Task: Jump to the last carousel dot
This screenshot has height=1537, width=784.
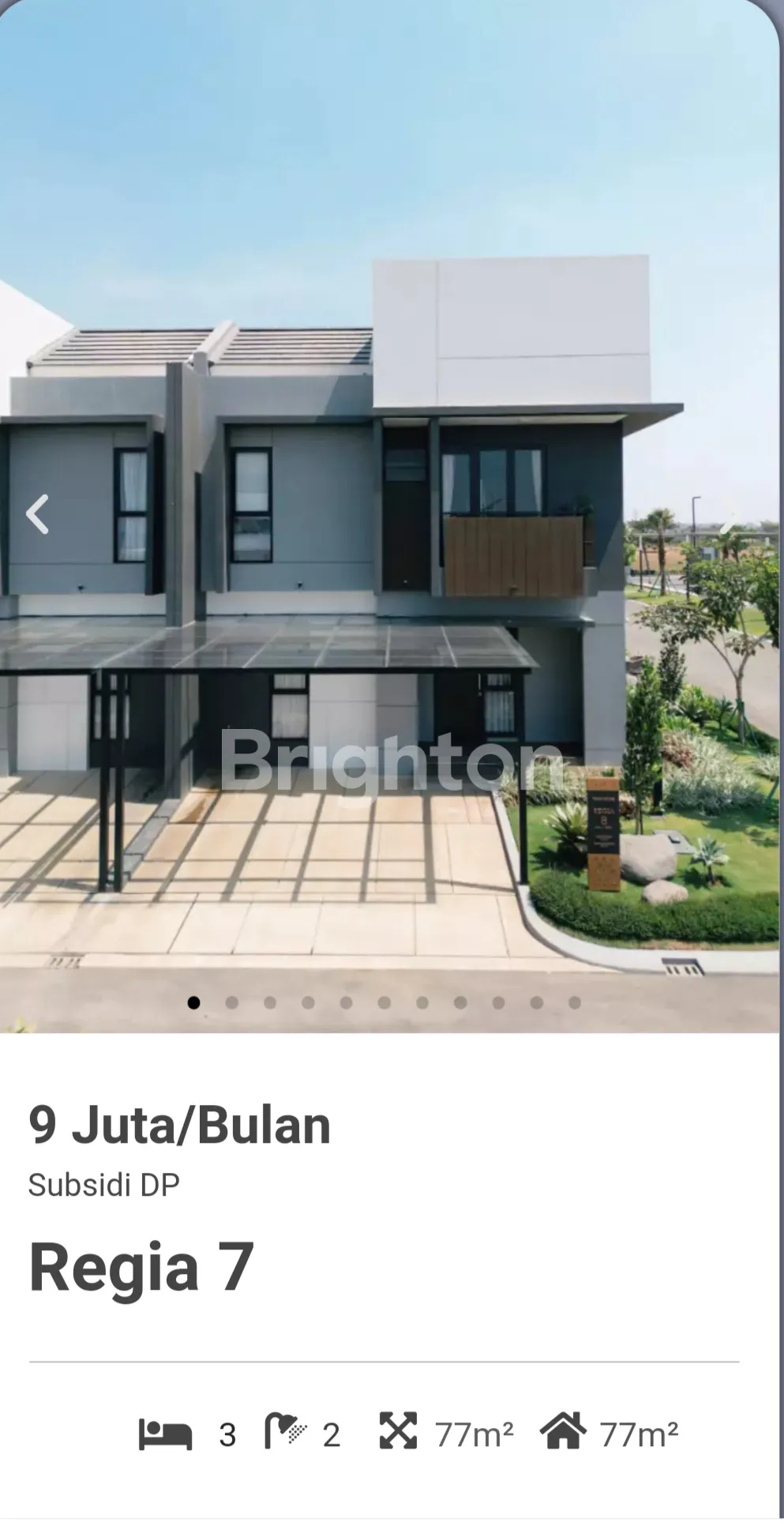Action: tap(575, 1002)
